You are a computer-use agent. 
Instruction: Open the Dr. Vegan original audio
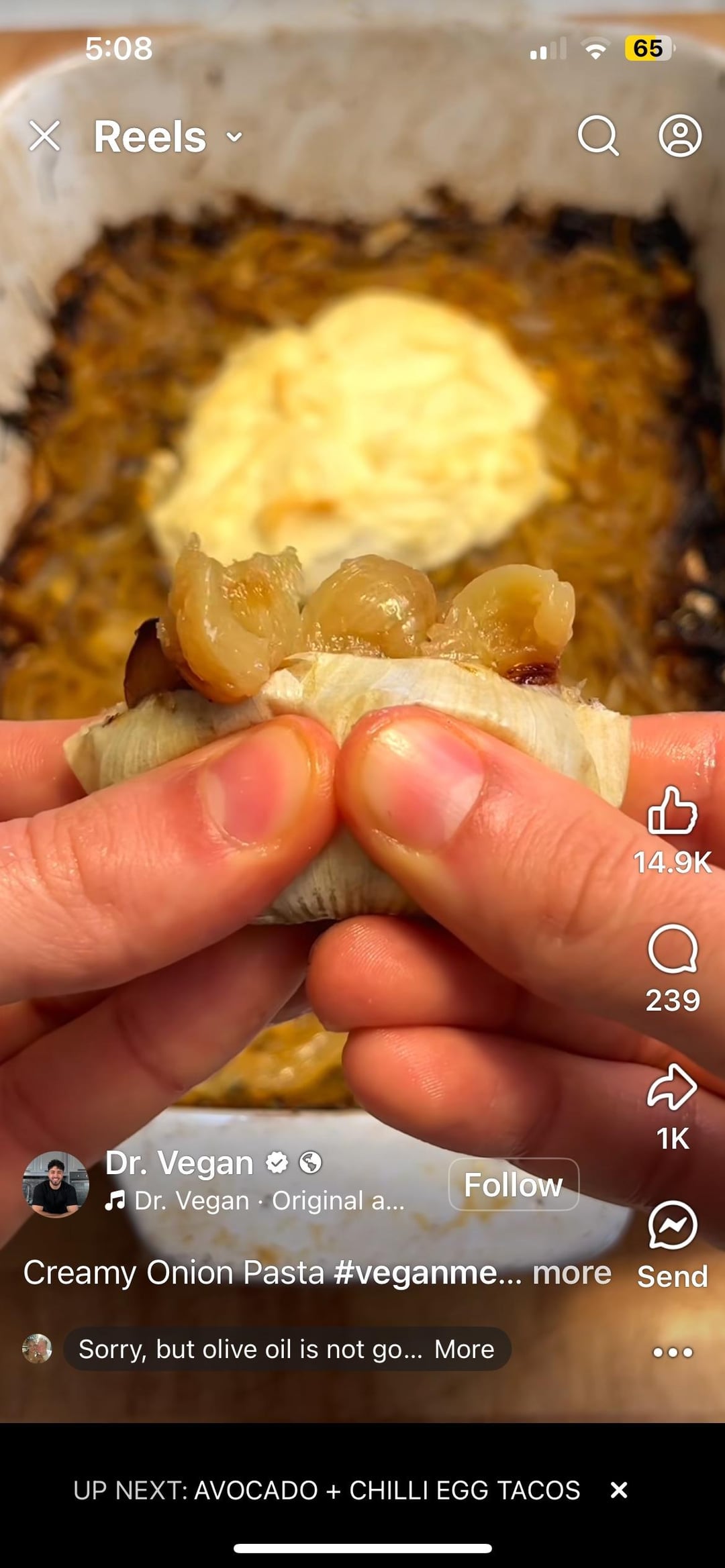coord(255,1201)
